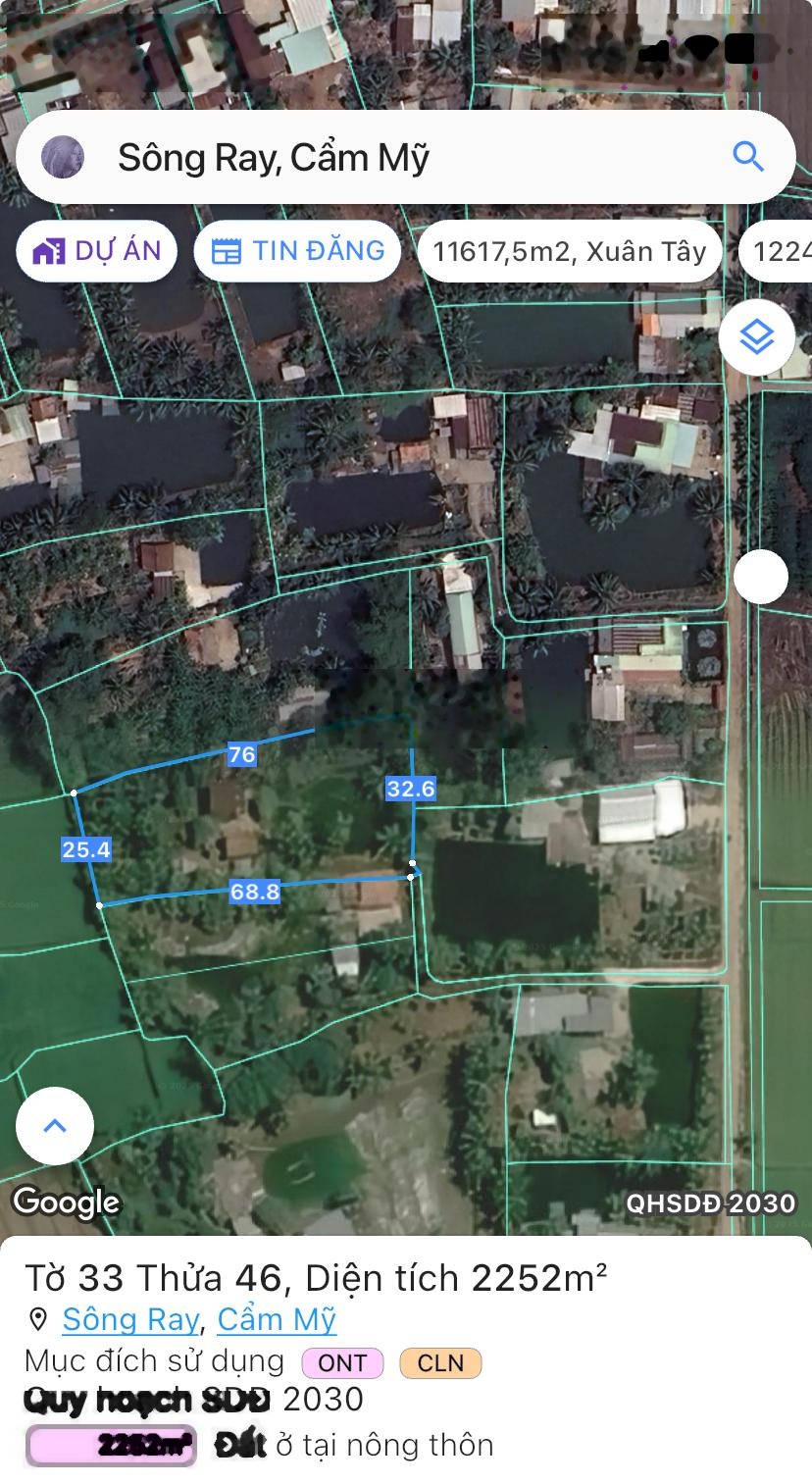812x1484 pixels.
Task: Select the DỰ ÁN chip
Action: 96,251
